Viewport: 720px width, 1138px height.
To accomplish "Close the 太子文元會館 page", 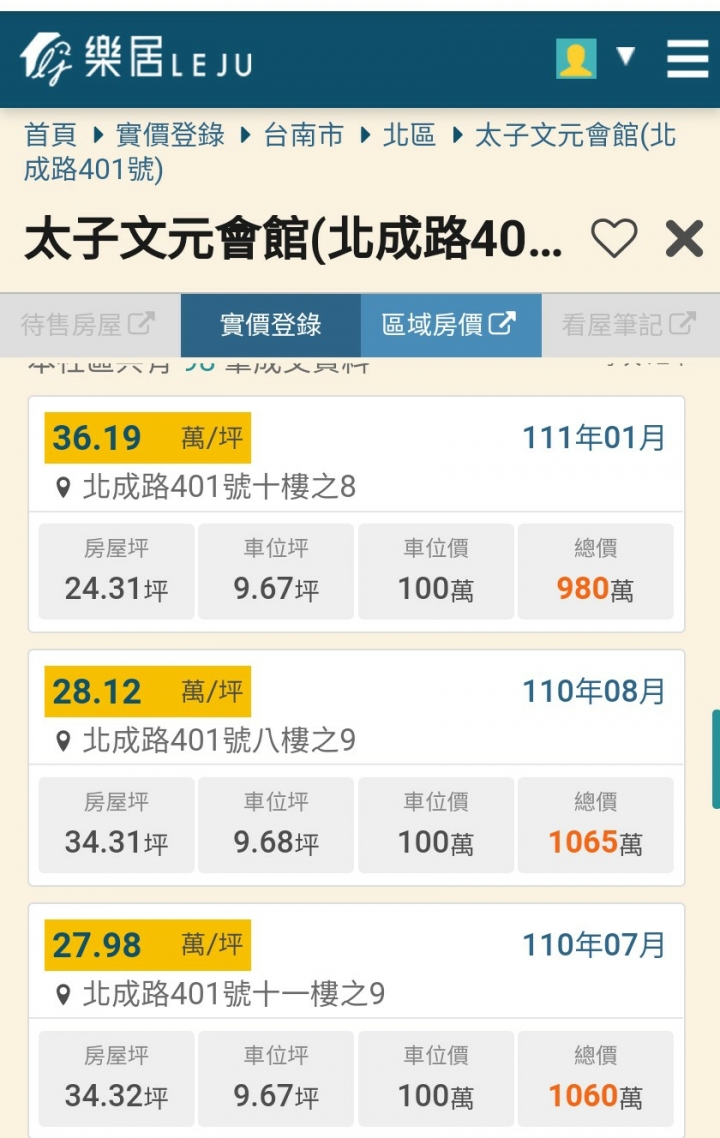I will tap(685, 239).
